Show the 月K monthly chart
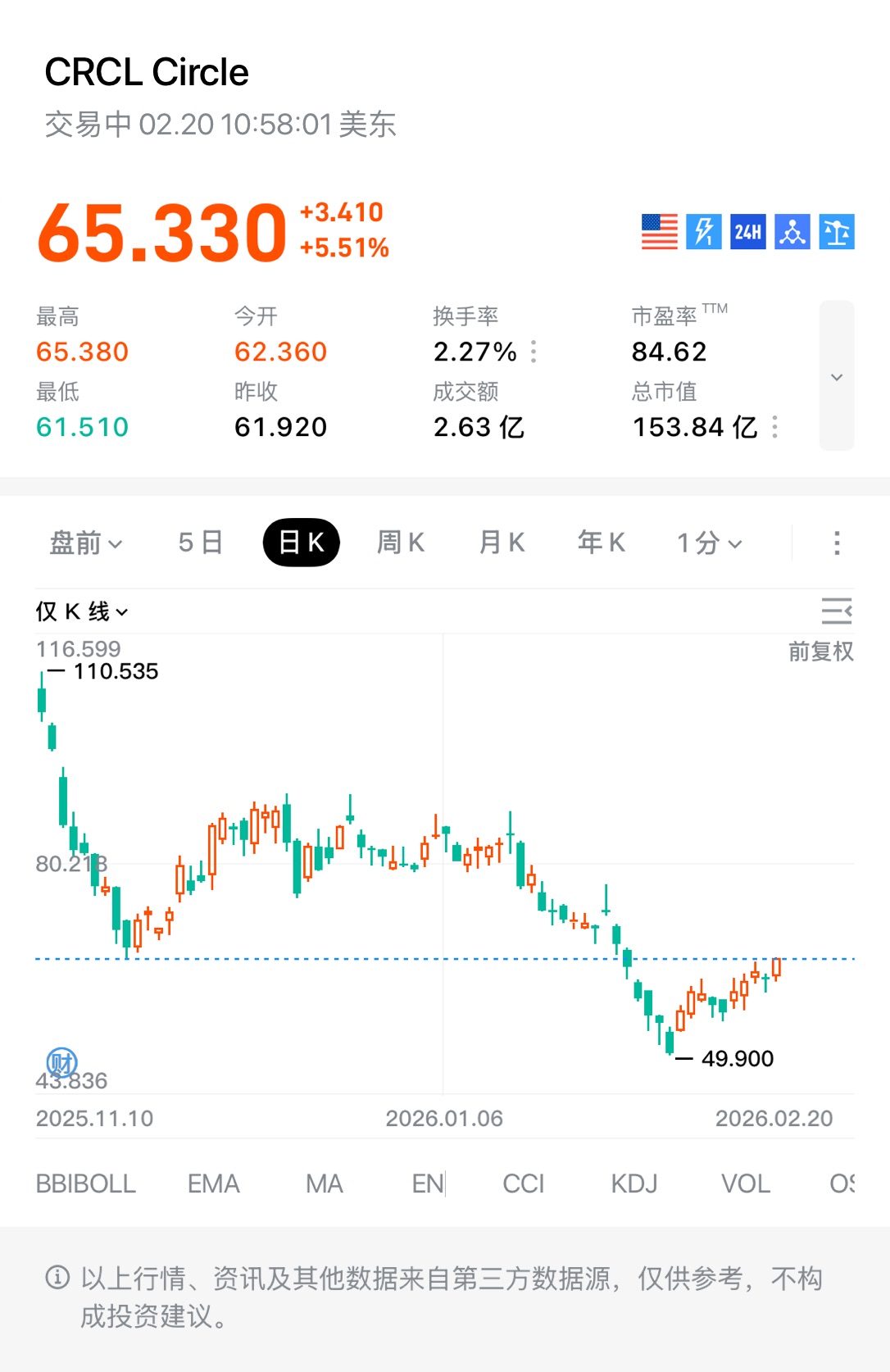Screen dimensions: 890x1372 point(502,543)
